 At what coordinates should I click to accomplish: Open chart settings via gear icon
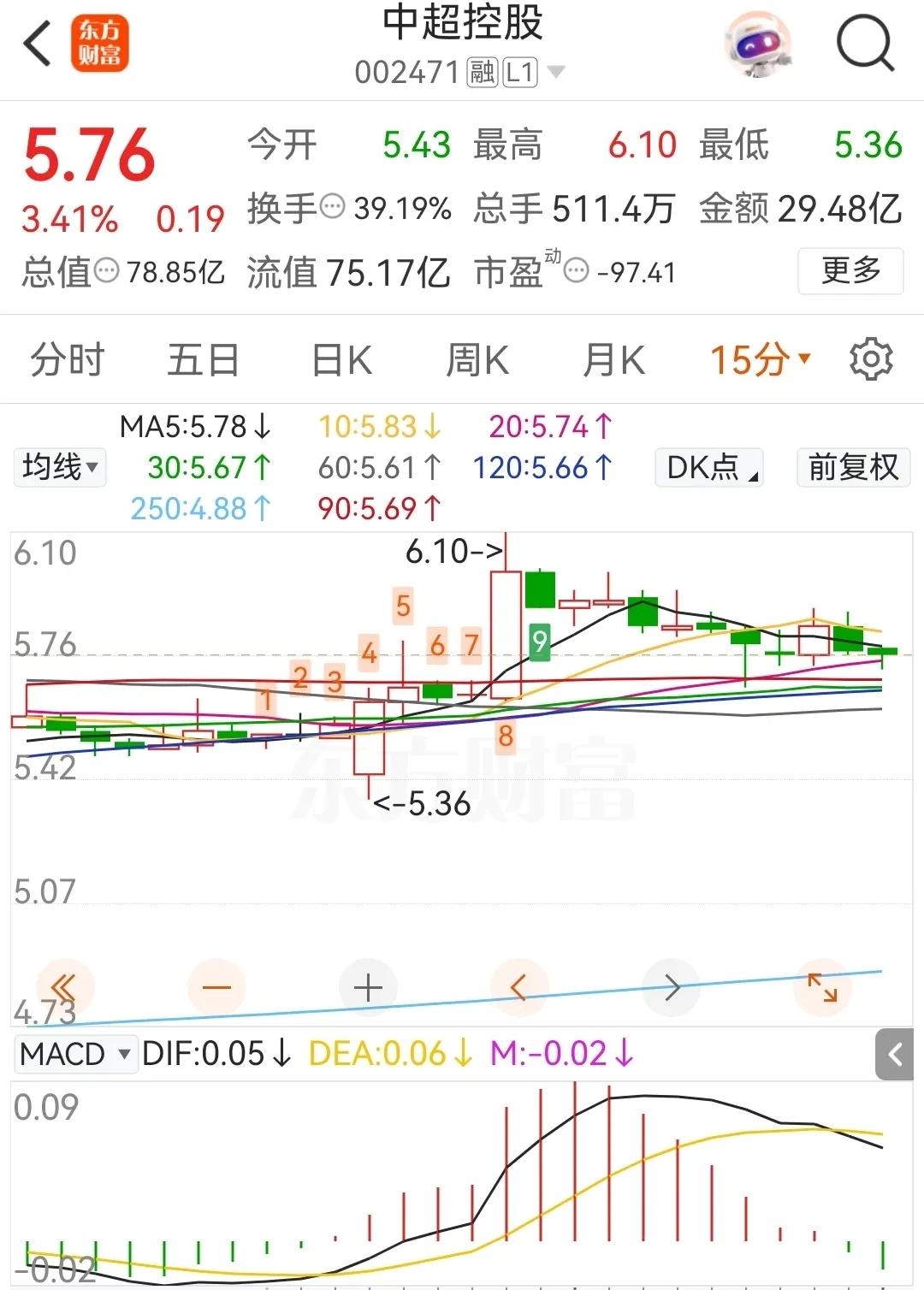point(871,359)
